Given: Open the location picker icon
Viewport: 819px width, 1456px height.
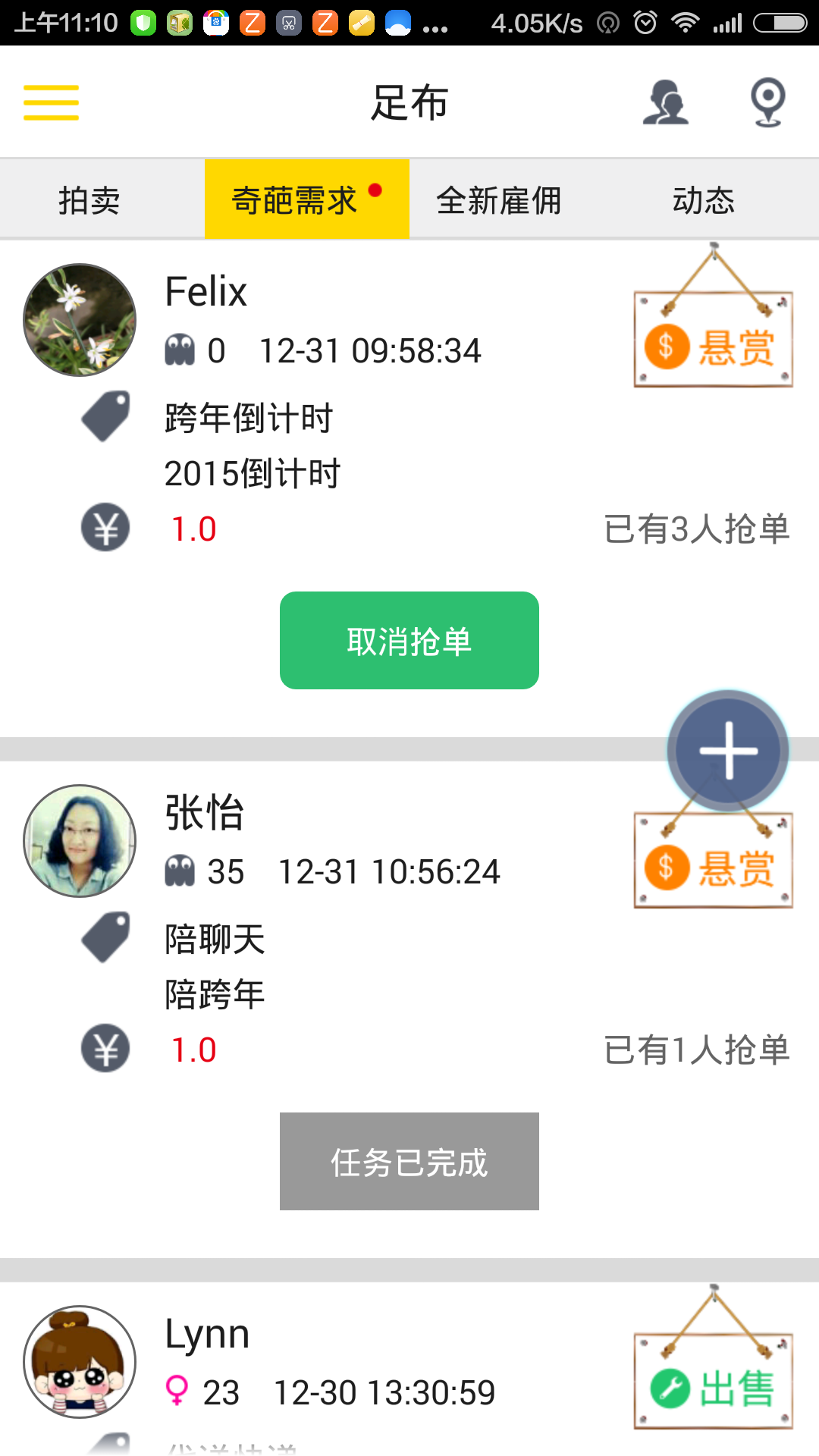Looking at the screenshot, I should pyautogui.click(x=767, y=102).
